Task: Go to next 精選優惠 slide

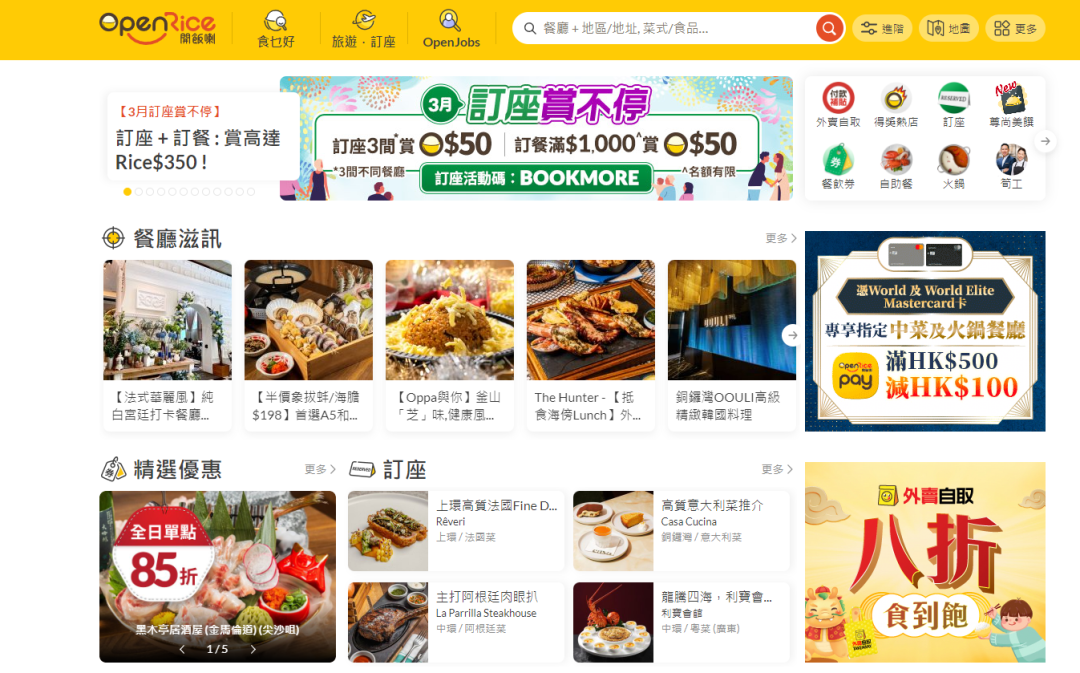Action: coord(253,649)
